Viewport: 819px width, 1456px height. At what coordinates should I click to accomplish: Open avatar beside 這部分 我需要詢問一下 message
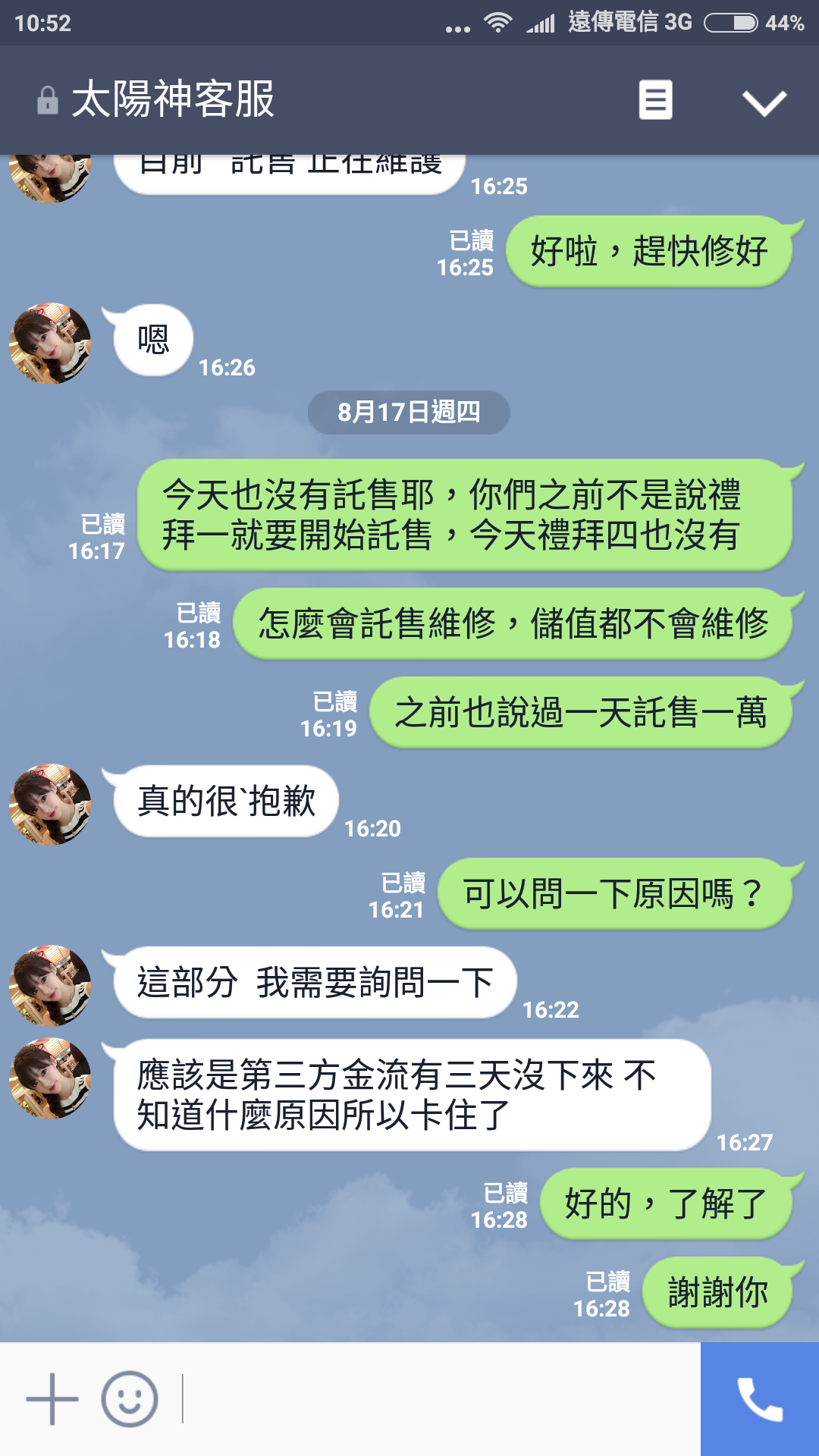[x=50, y=985]
